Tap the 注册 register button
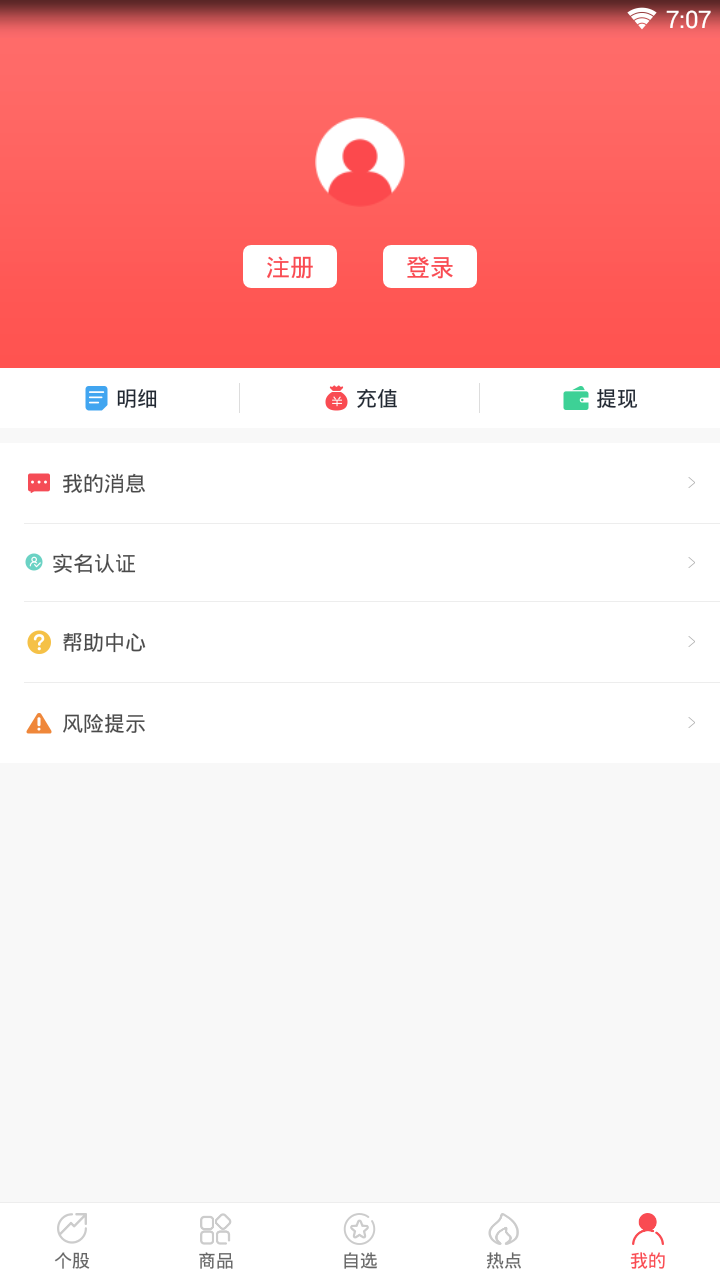 290,267
